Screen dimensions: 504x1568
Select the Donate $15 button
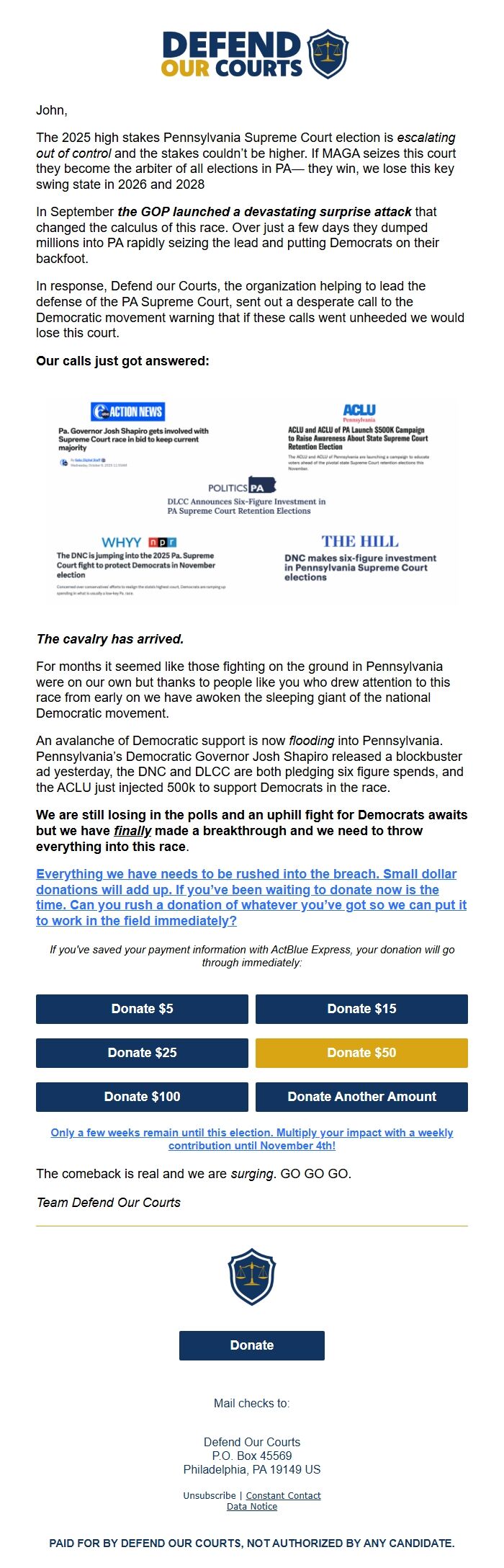pos(361,1009)
